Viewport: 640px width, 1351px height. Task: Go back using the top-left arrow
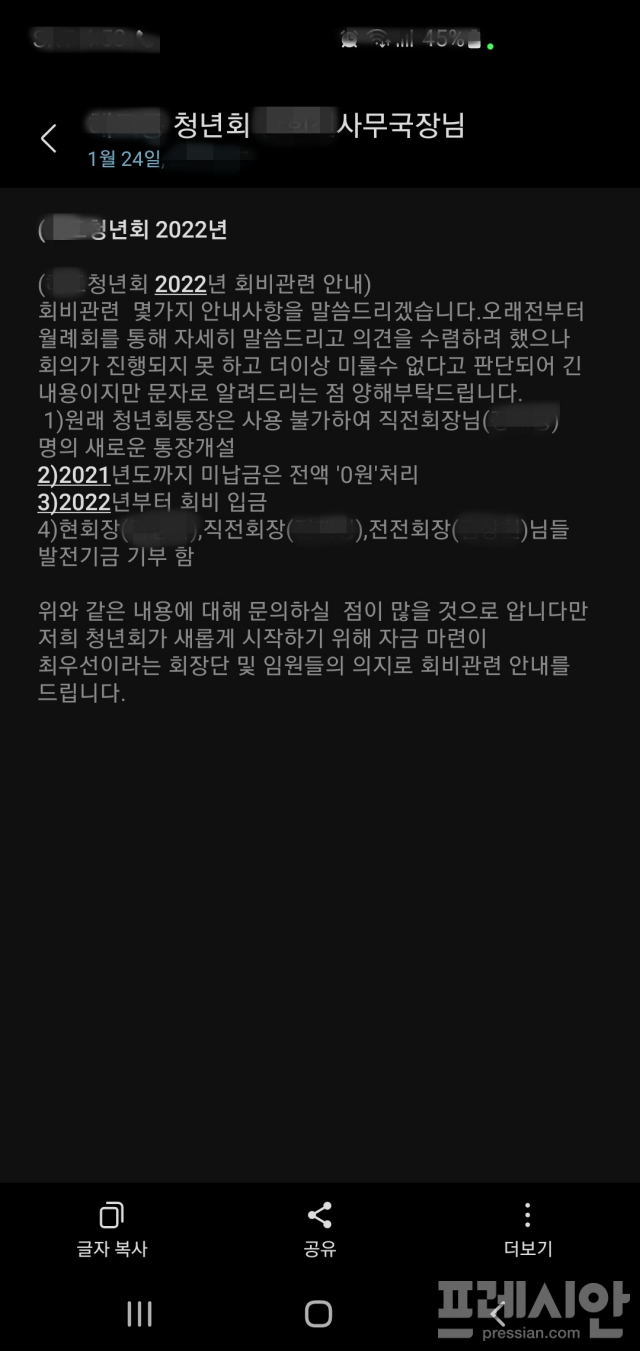pyautogui.click(x=48, y=138)
